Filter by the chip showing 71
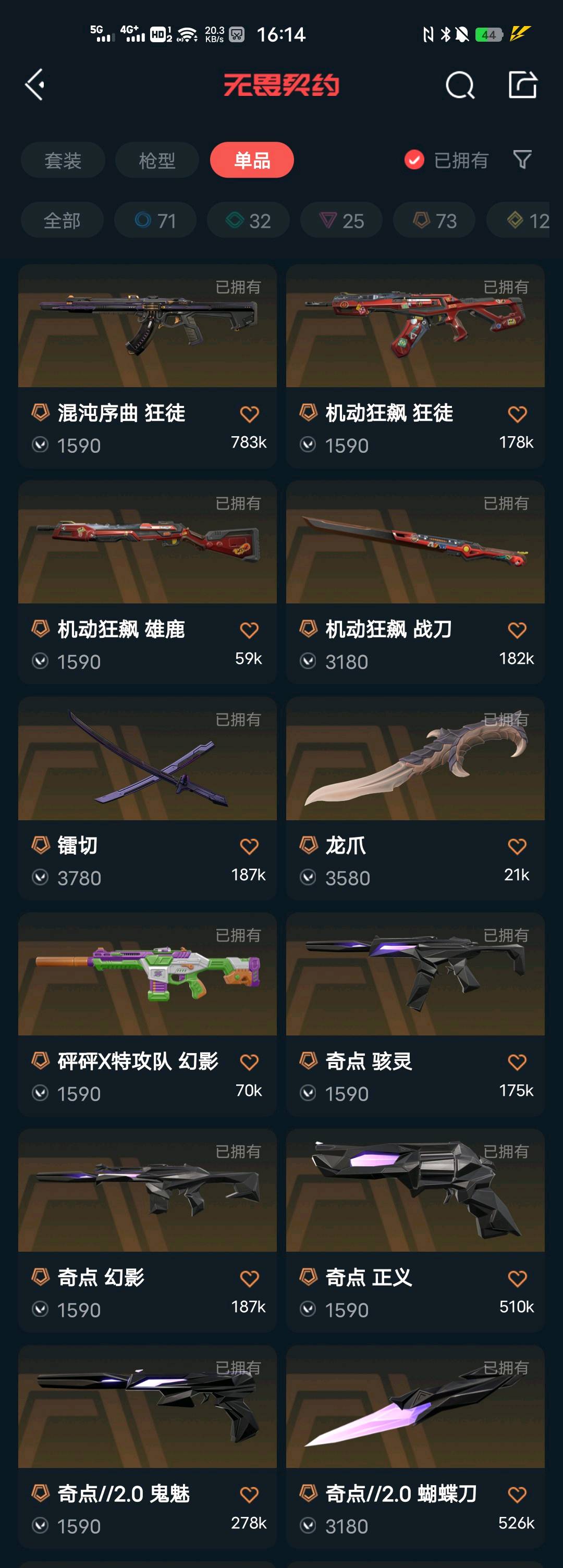 155,220
